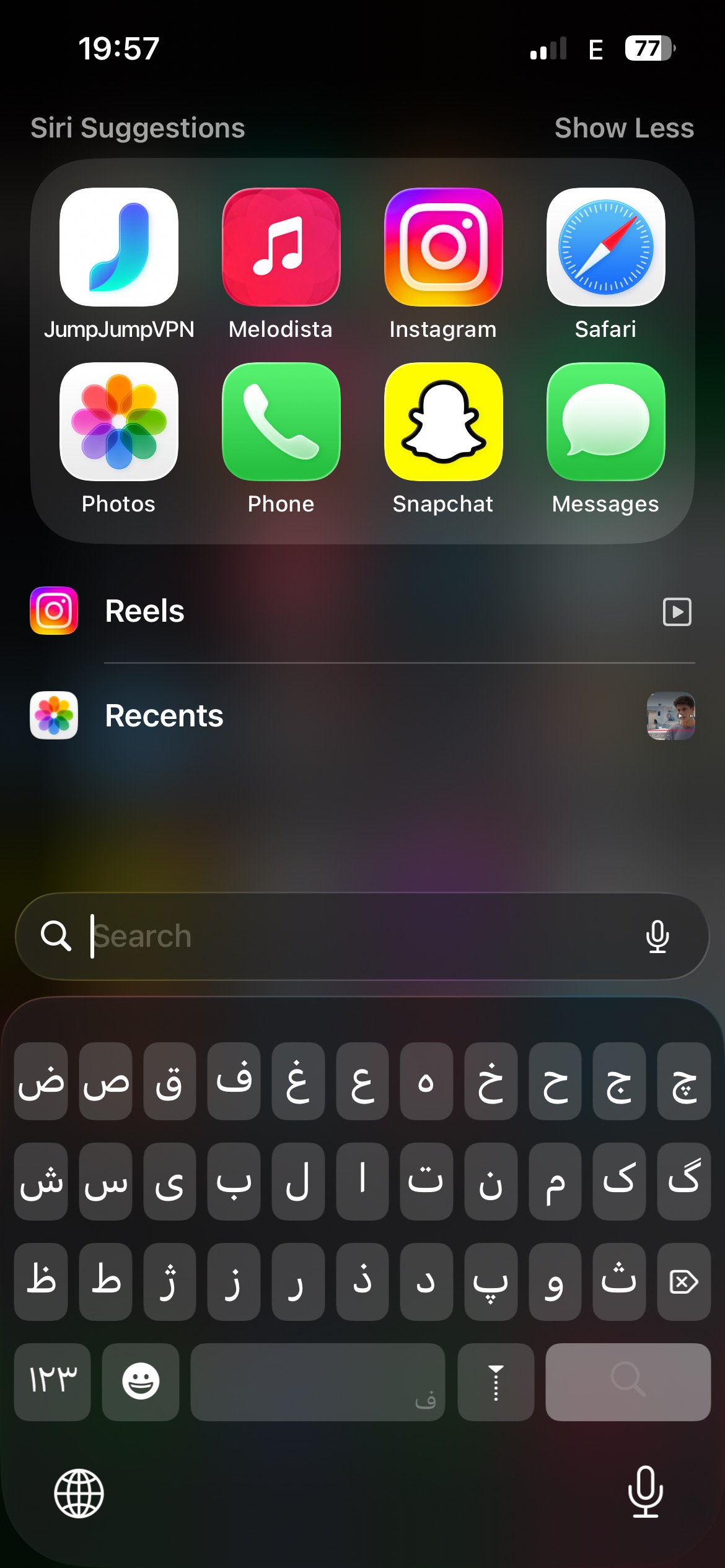The height and width of the screenshot is (1568, 725).
Task: Open Recents in Photos
Action: point(362,716)
